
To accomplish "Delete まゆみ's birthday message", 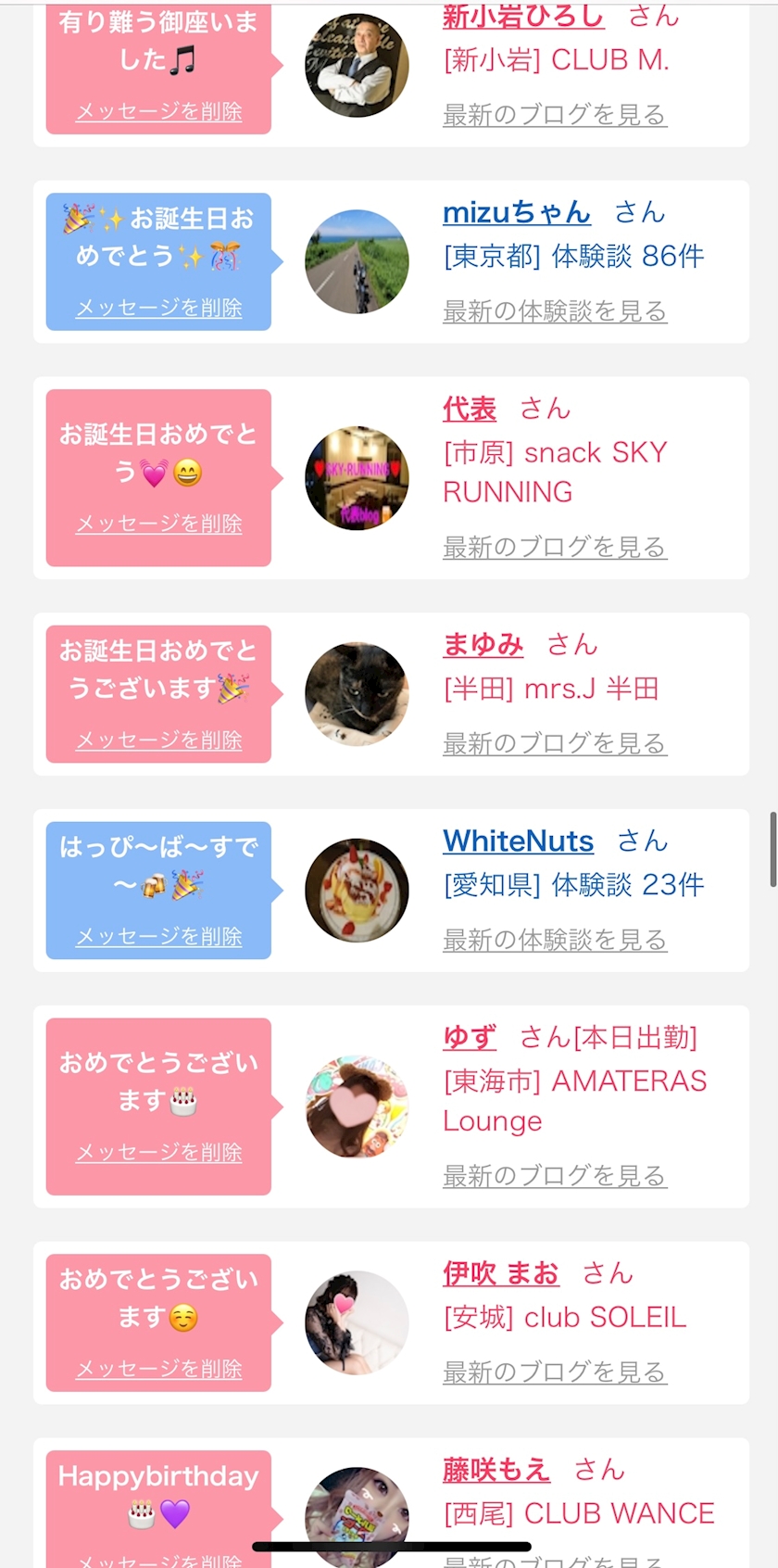I will pyautogui.click(x=158, y=740).
